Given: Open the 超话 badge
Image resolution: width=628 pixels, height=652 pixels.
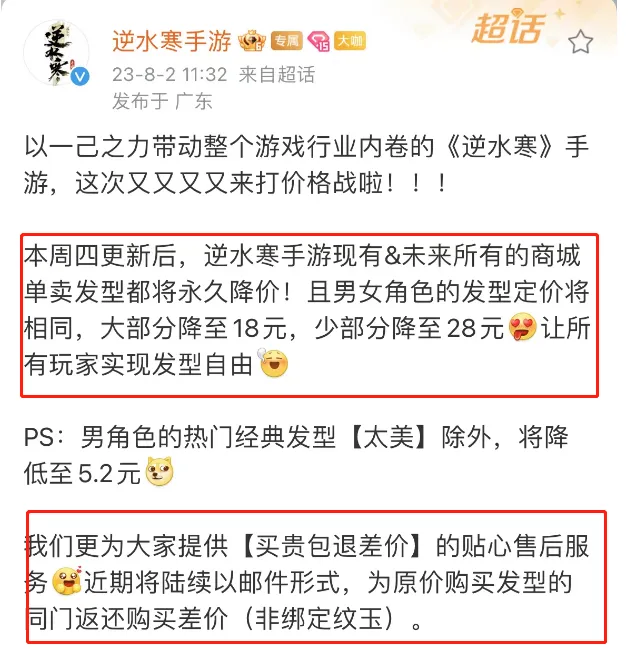Looking at the screenshot, I should pyautogui.click(x=508, y=29).
